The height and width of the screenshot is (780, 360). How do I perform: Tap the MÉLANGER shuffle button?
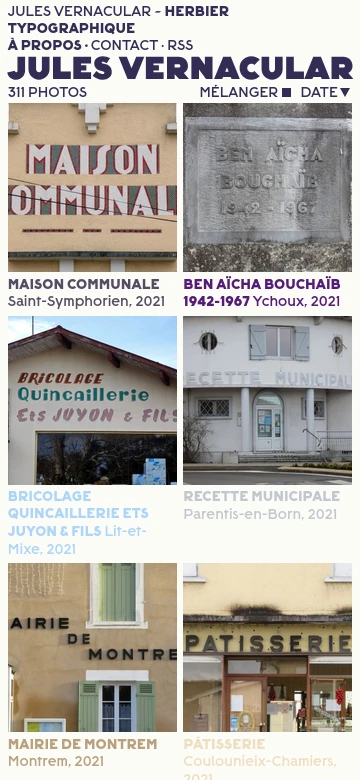(x=245, y=92)
